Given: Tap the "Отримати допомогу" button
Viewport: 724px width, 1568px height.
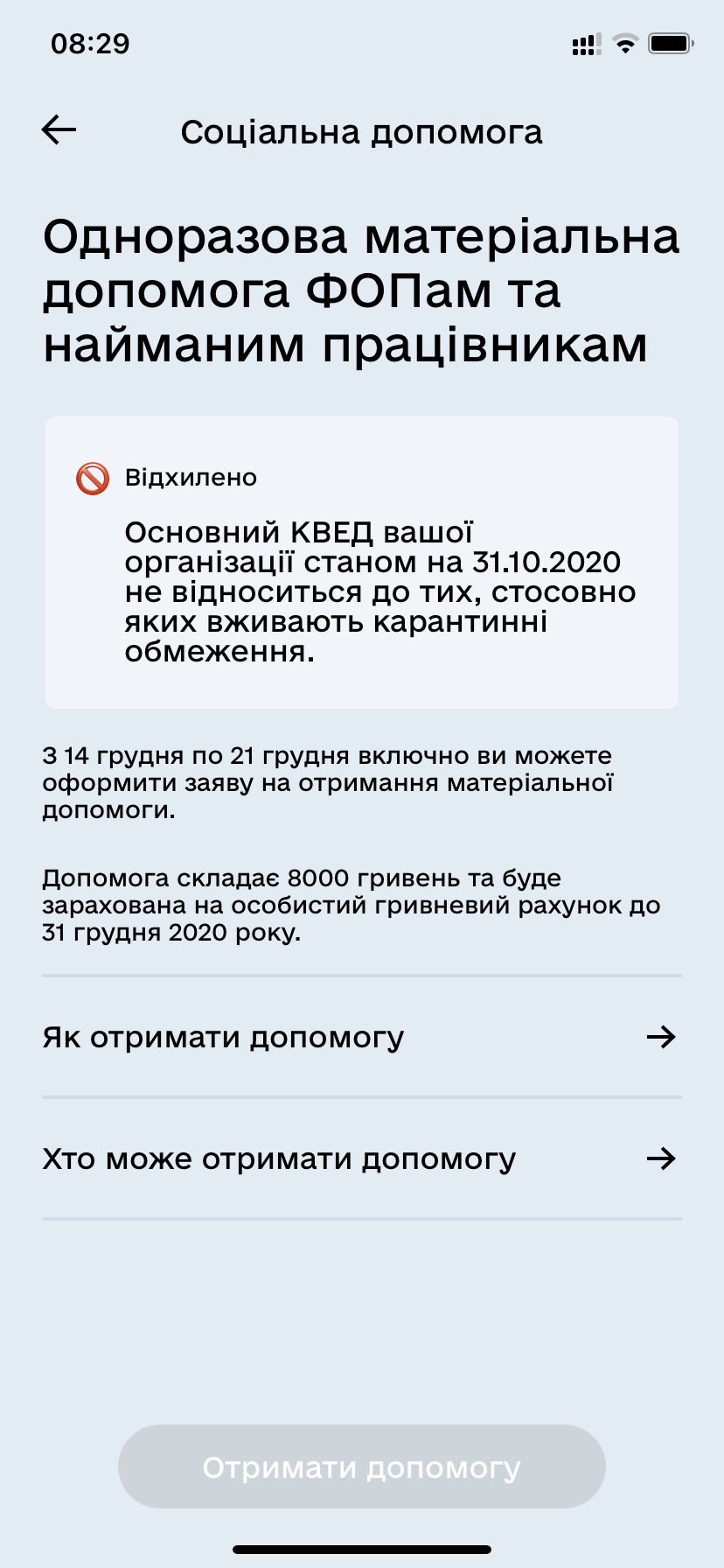Looking at the screenshot, I should tap(361, 1467).
